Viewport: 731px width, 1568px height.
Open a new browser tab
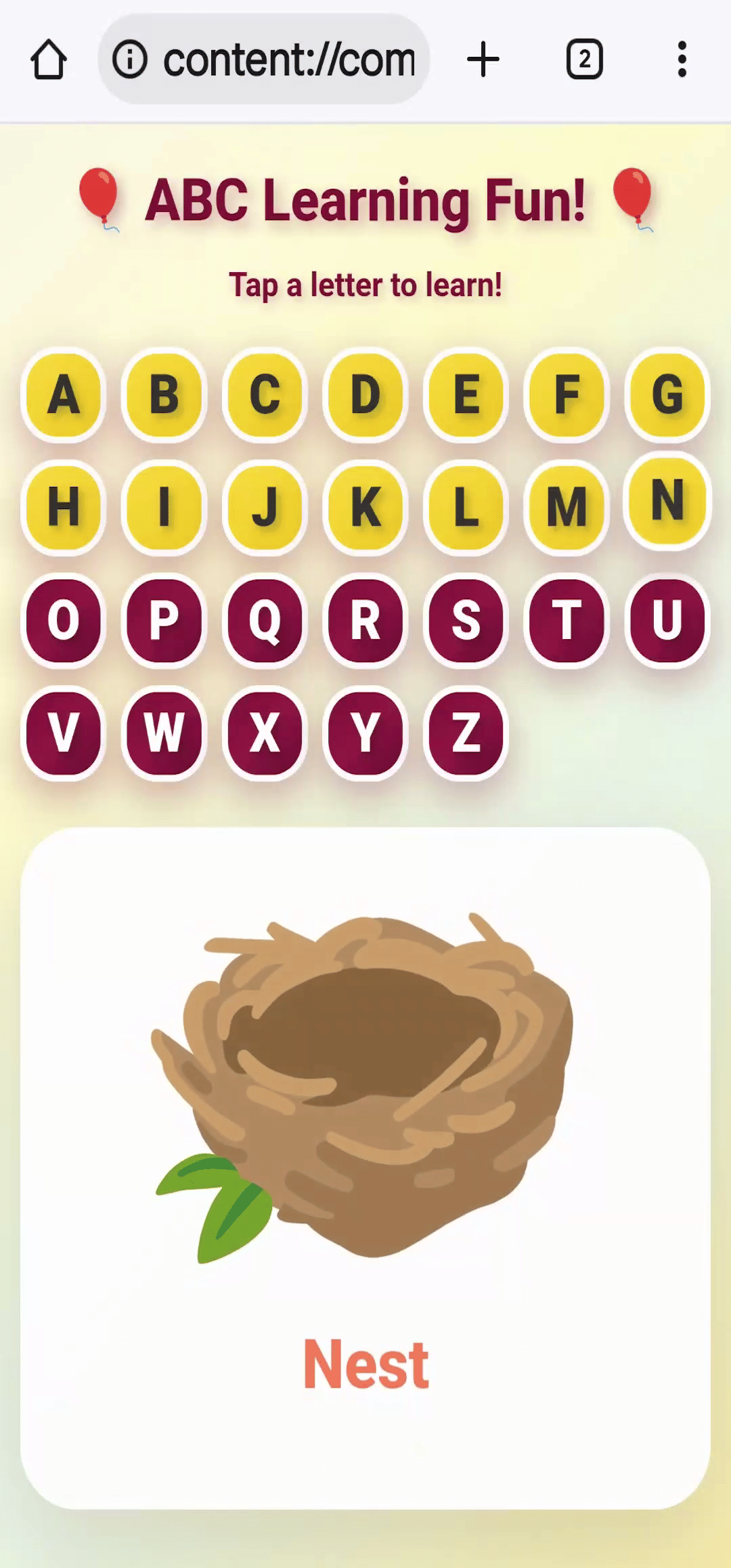pos(483,60)
